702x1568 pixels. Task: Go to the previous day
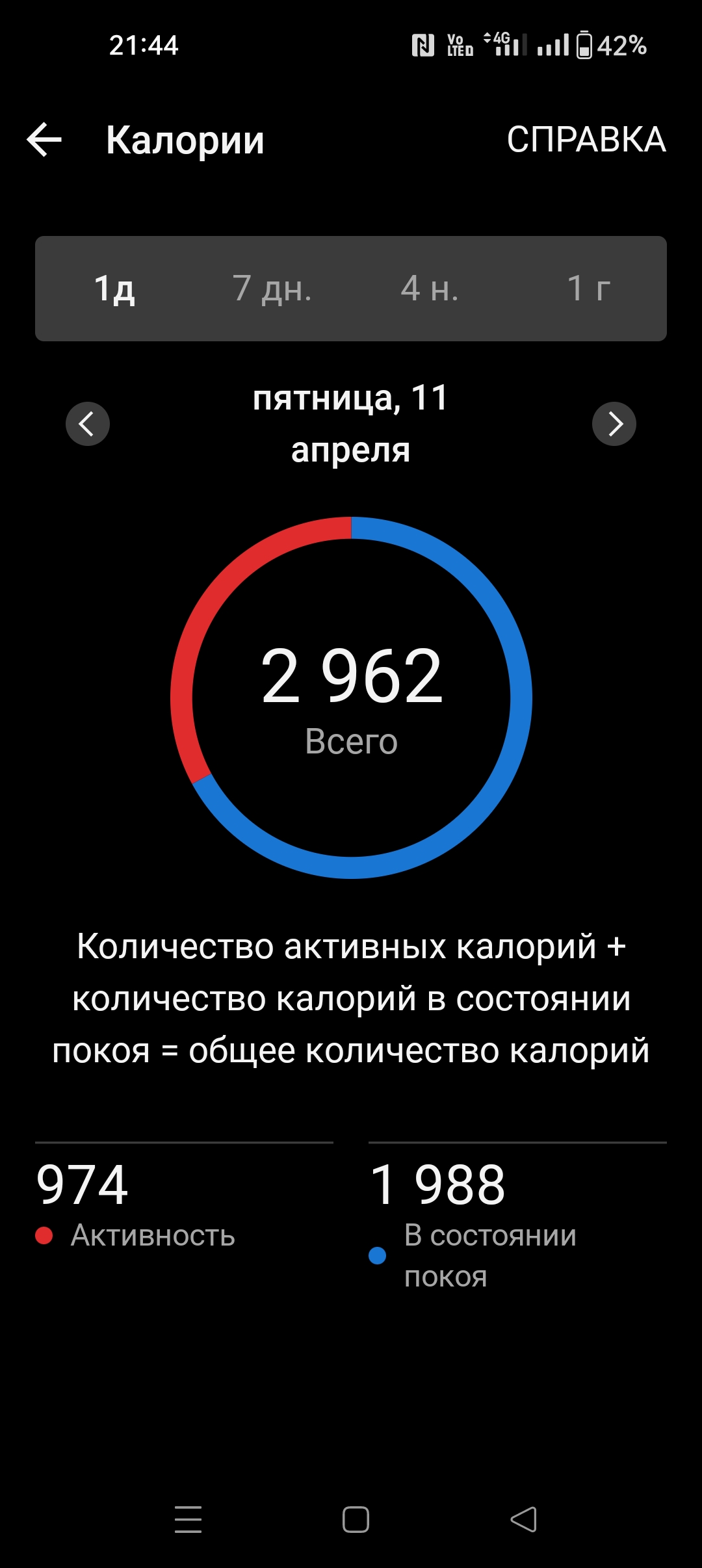pos(88,424)
